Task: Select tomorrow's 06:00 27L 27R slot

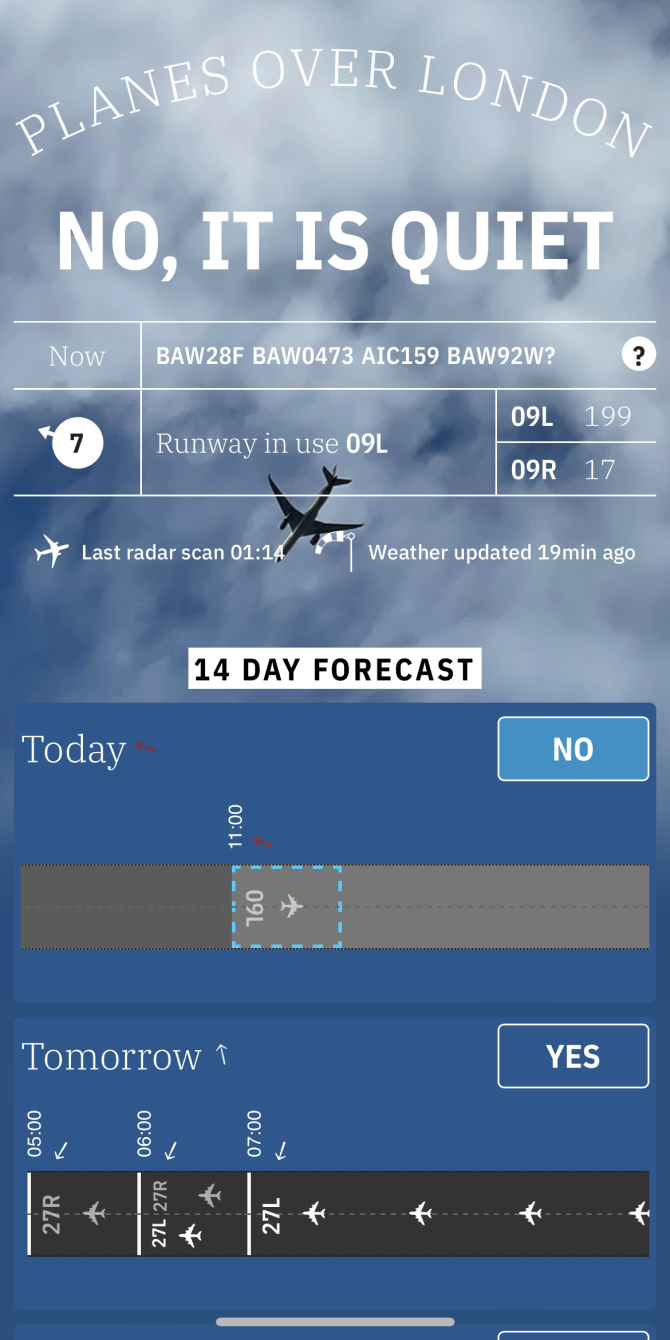Action: pos(192,1213)
